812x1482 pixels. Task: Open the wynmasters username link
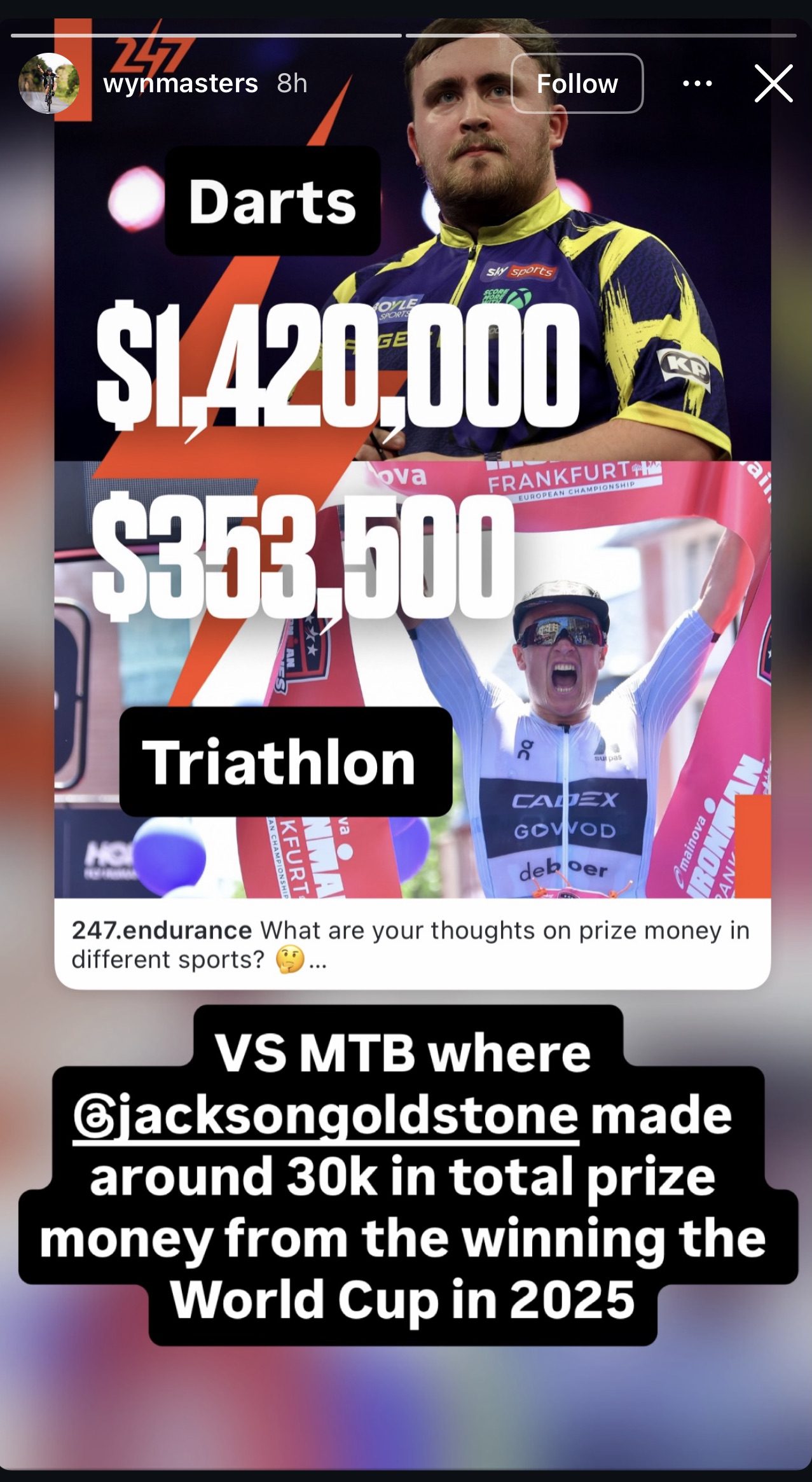coord(181,83)
